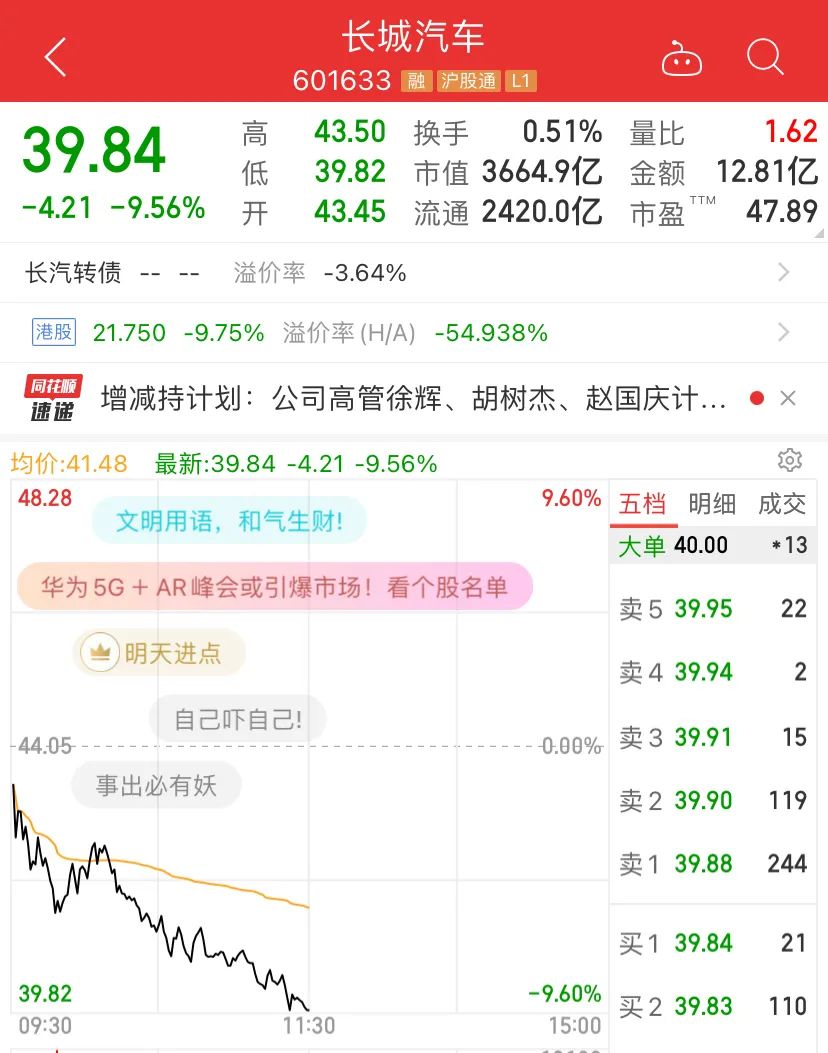Open the robot assistant icon

[x=682, y=58]
